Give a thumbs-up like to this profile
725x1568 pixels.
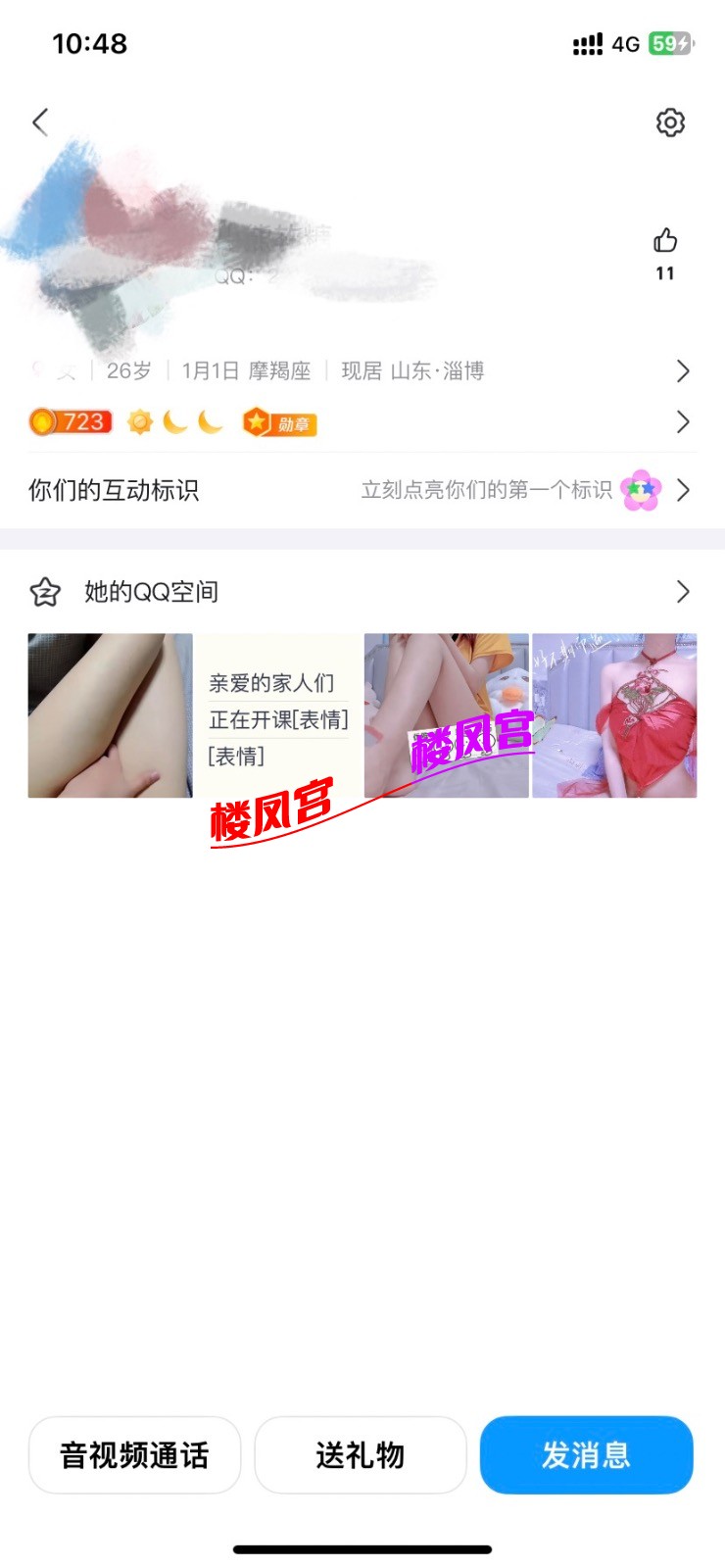pyautogui.click(x=665, y=241)
